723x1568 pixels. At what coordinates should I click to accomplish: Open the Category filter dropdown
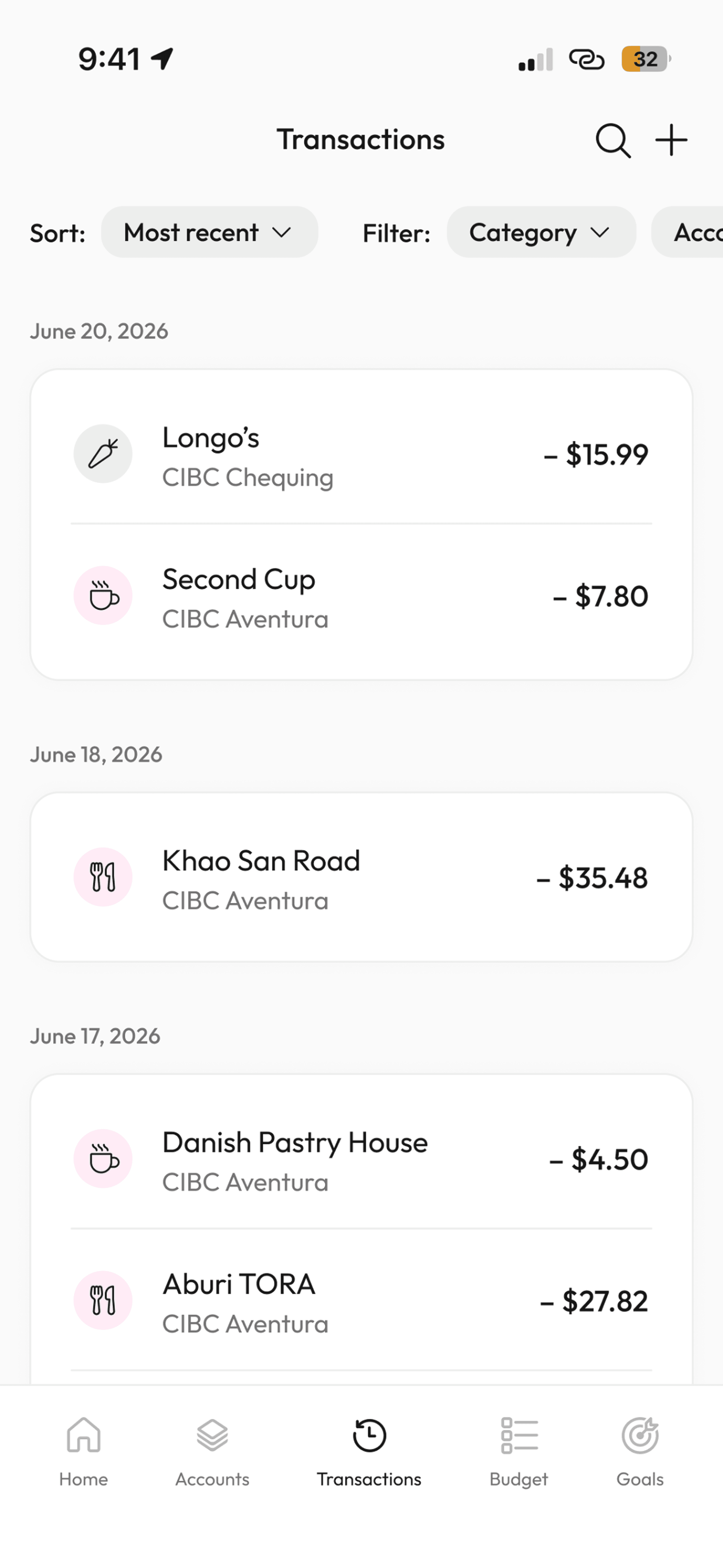(x=540, y=233)
